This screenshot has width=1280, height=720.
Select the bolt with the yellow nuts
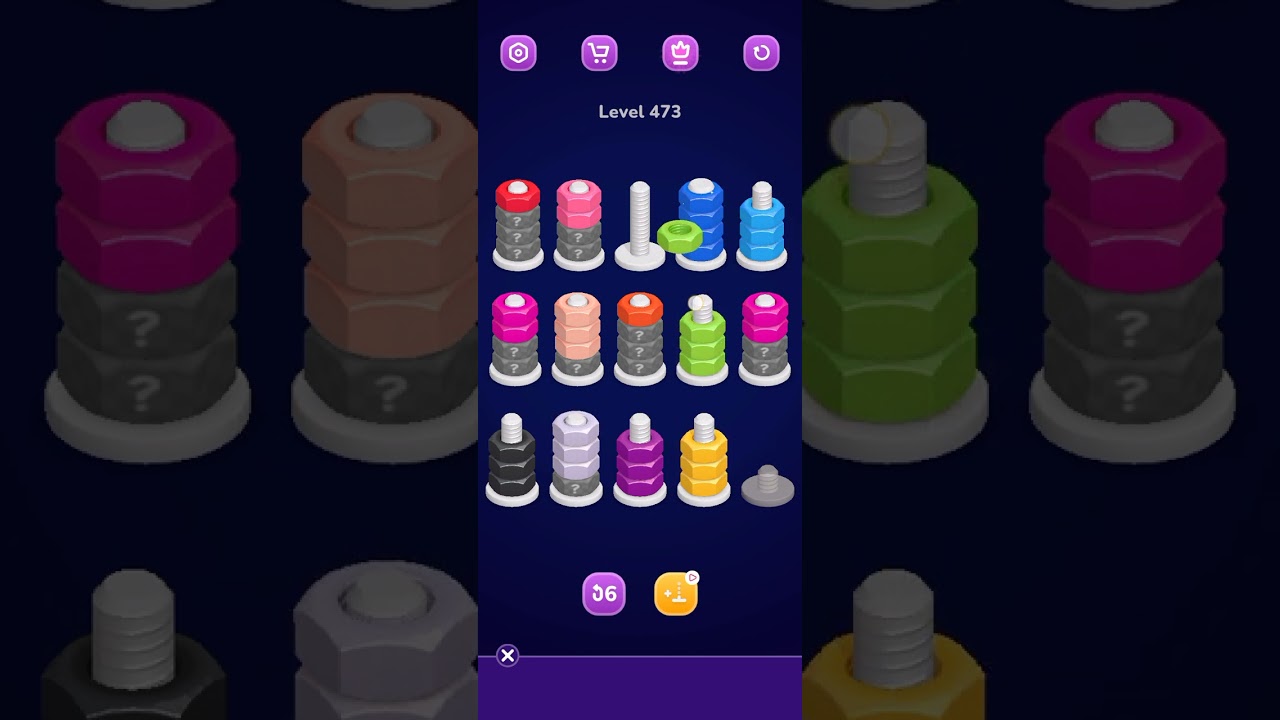704,460
